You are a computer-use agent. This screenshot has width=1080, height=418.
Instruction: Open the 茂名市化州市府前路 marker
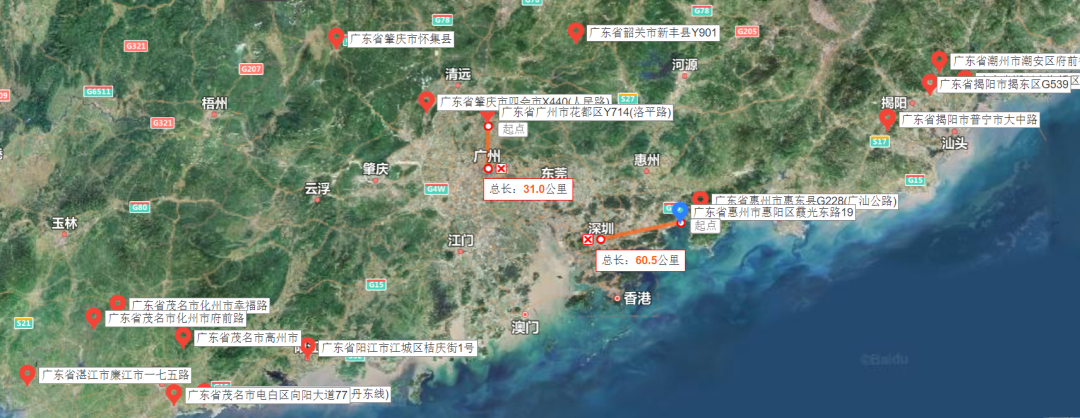click(94, 317)
